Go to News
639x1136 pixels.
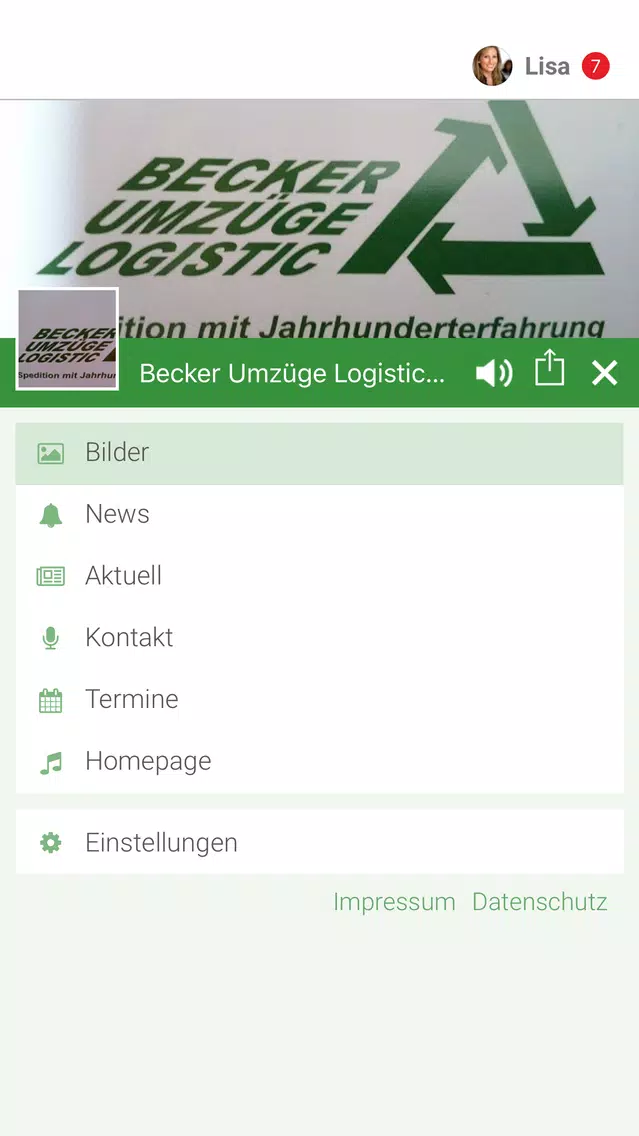[x=320, y=514]
